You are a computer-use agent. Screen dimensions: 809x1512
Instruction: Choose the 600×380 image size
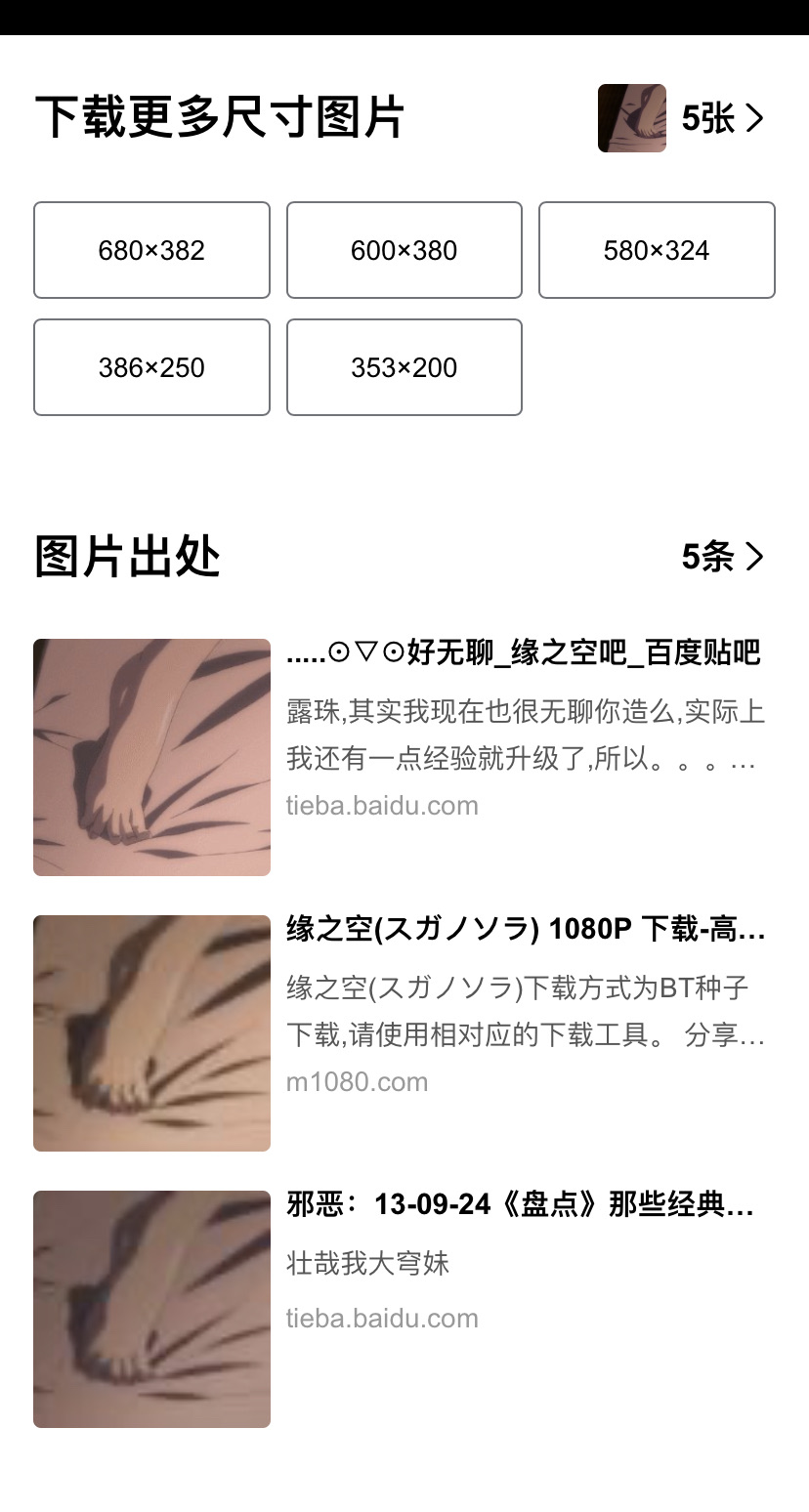pos(404,250)
